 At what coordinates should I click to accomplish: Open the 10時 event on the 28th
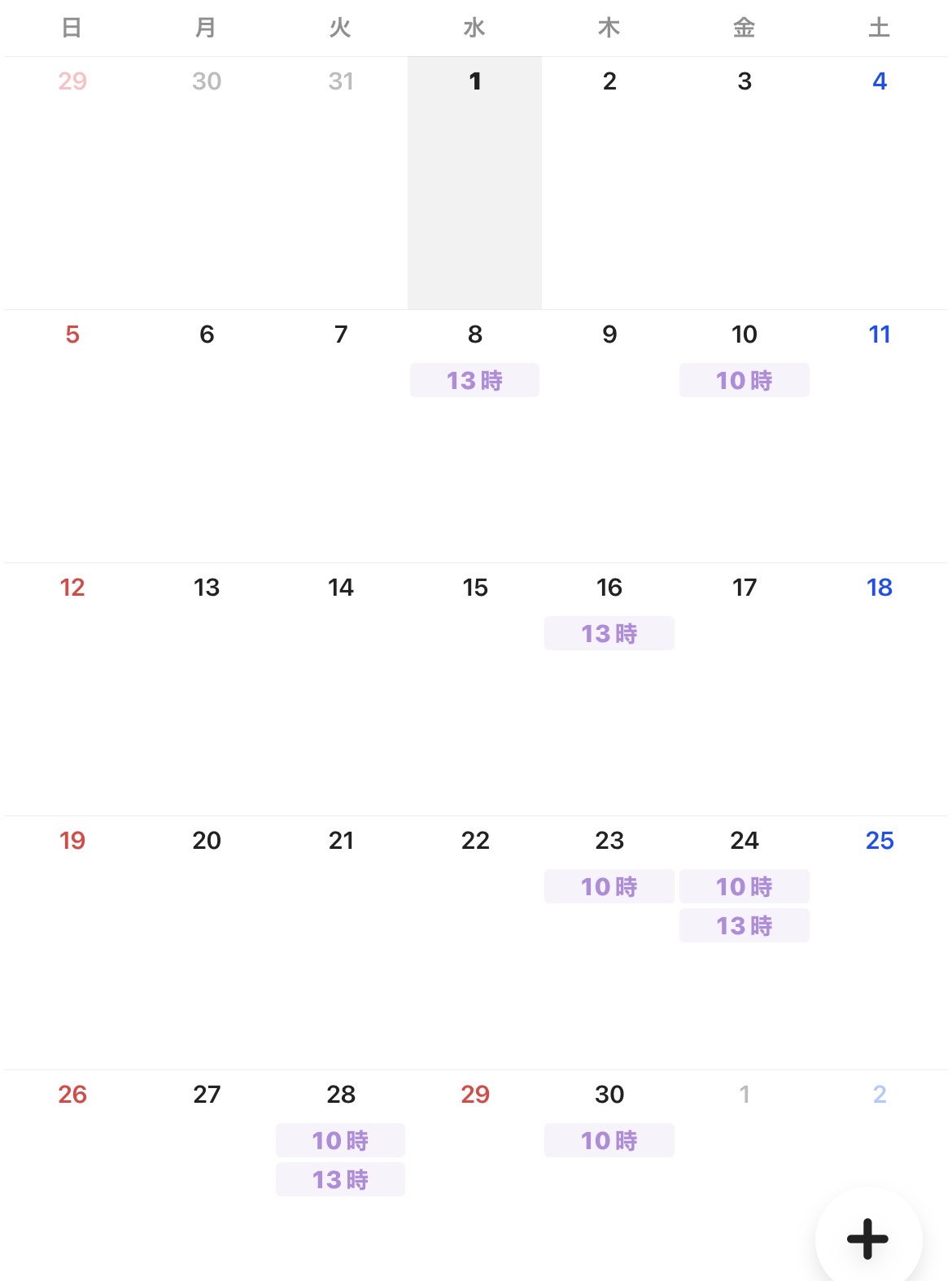(x=340, y=1140)
